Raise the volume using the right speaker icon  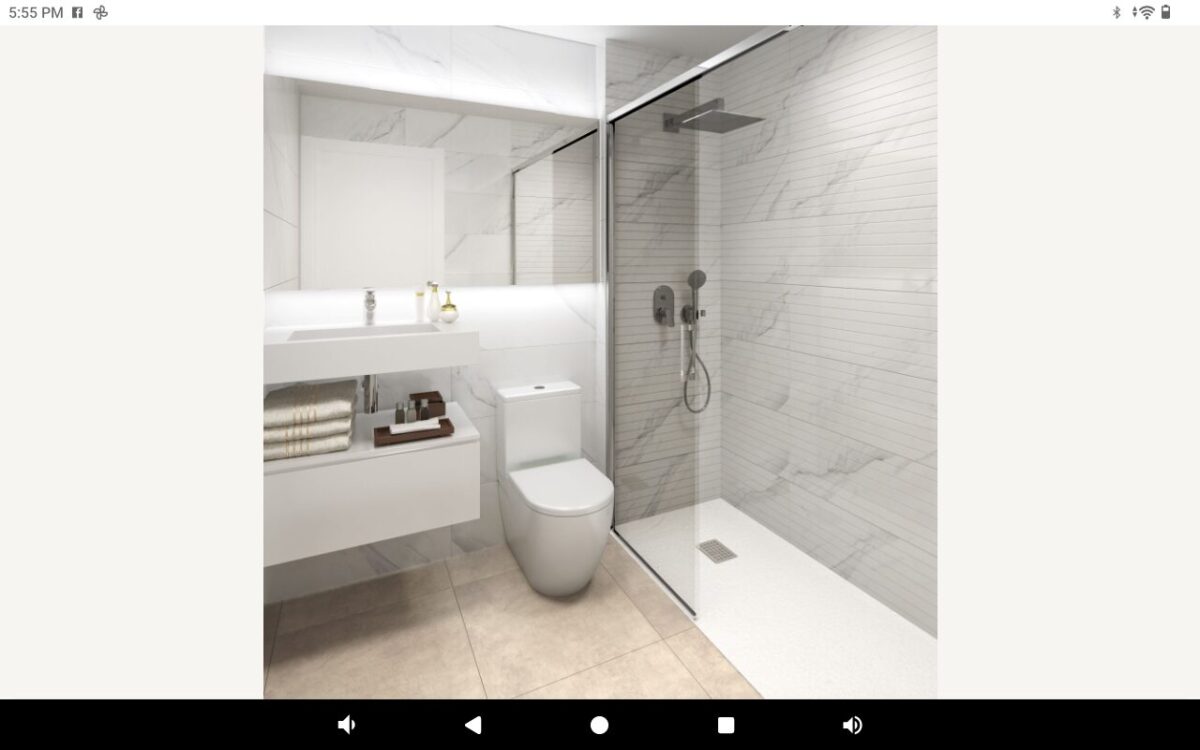pyautogui.click(x=852, y=725)
